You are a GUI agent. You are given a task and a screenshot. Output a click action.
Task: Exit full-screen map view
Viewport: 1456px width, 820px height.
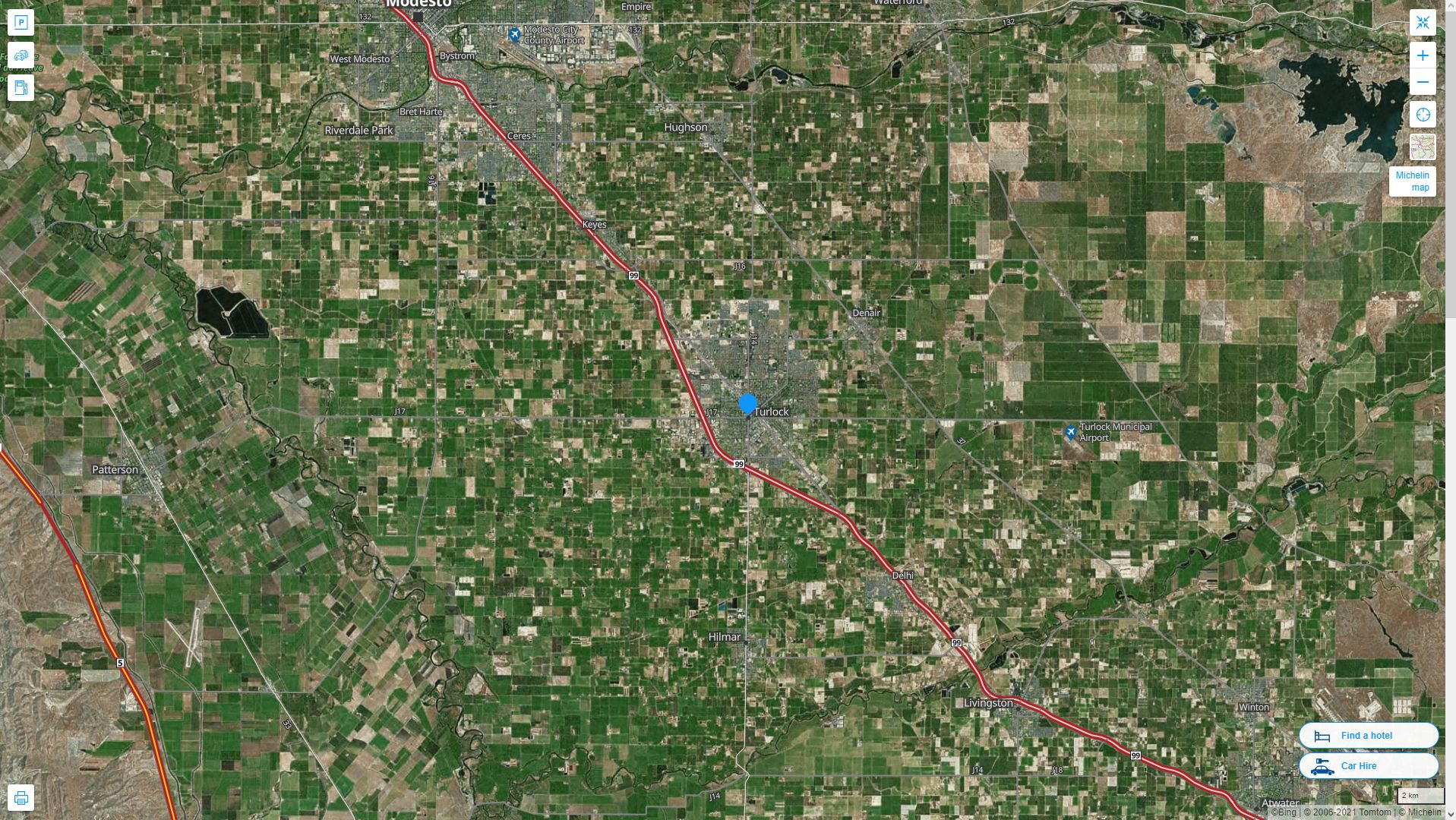pyautogui.click(x=1423, y=22)
